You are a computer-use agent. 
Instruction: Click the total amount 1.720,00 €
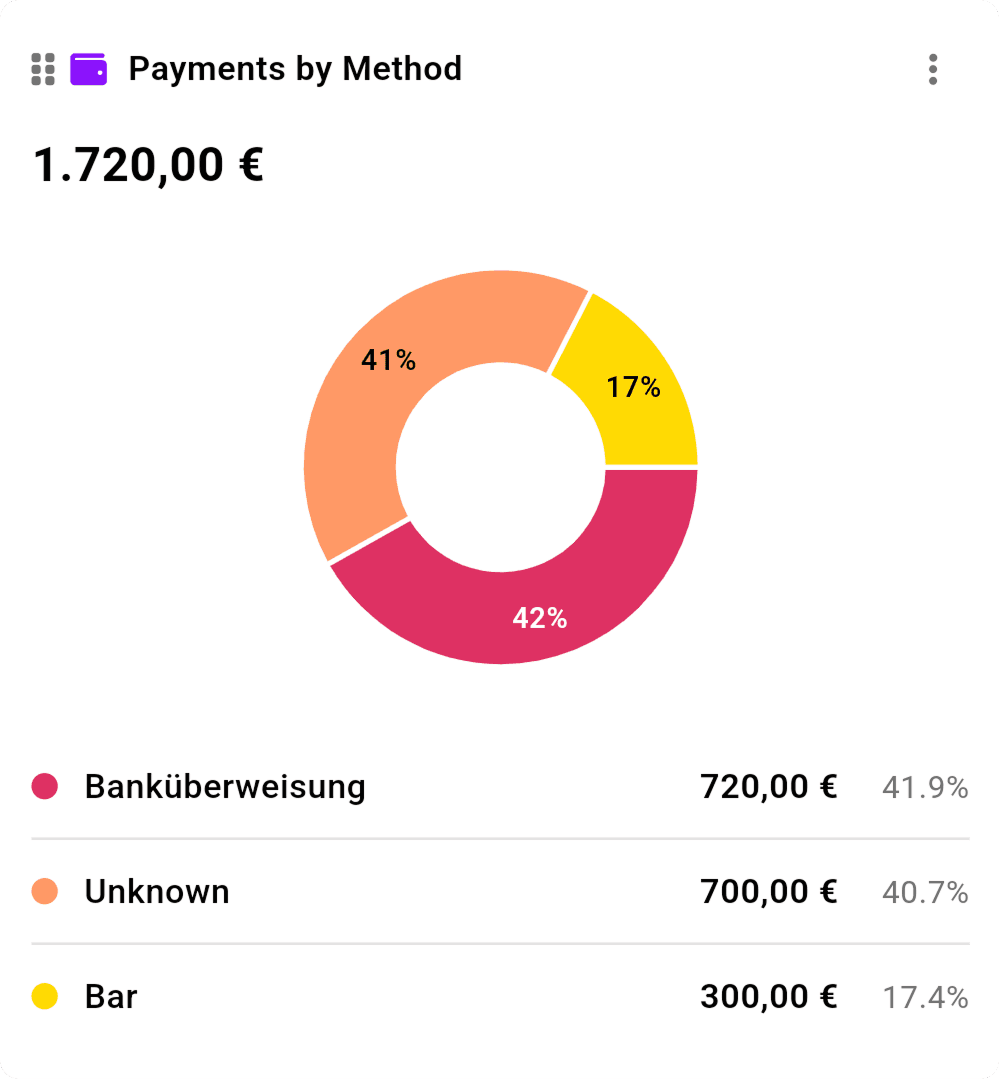coord(146,163)
